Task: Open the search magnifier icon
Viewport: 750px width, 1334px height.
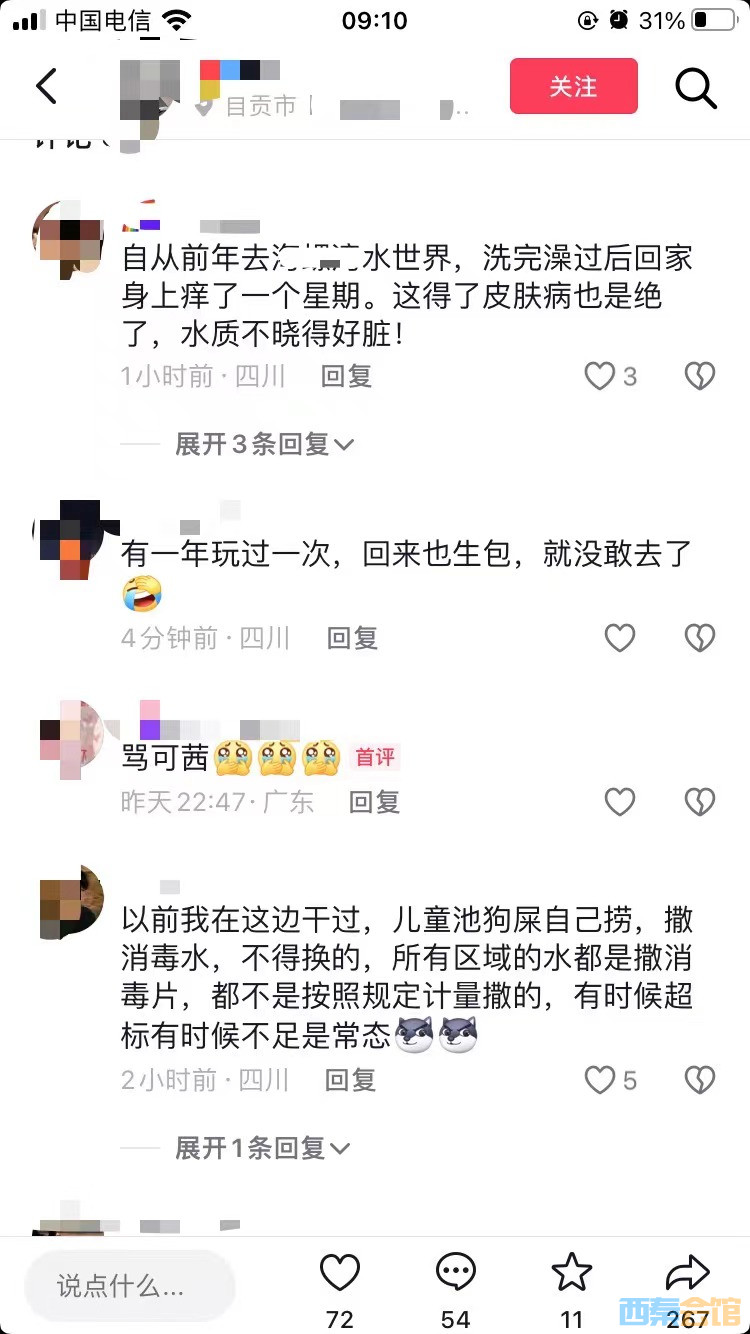Action: (695, 88)
